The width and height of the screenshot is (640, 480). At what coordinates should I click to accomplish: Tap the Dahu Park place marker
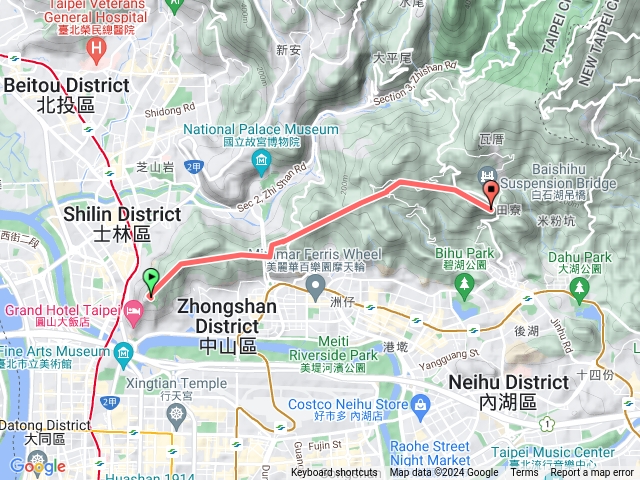580,288
